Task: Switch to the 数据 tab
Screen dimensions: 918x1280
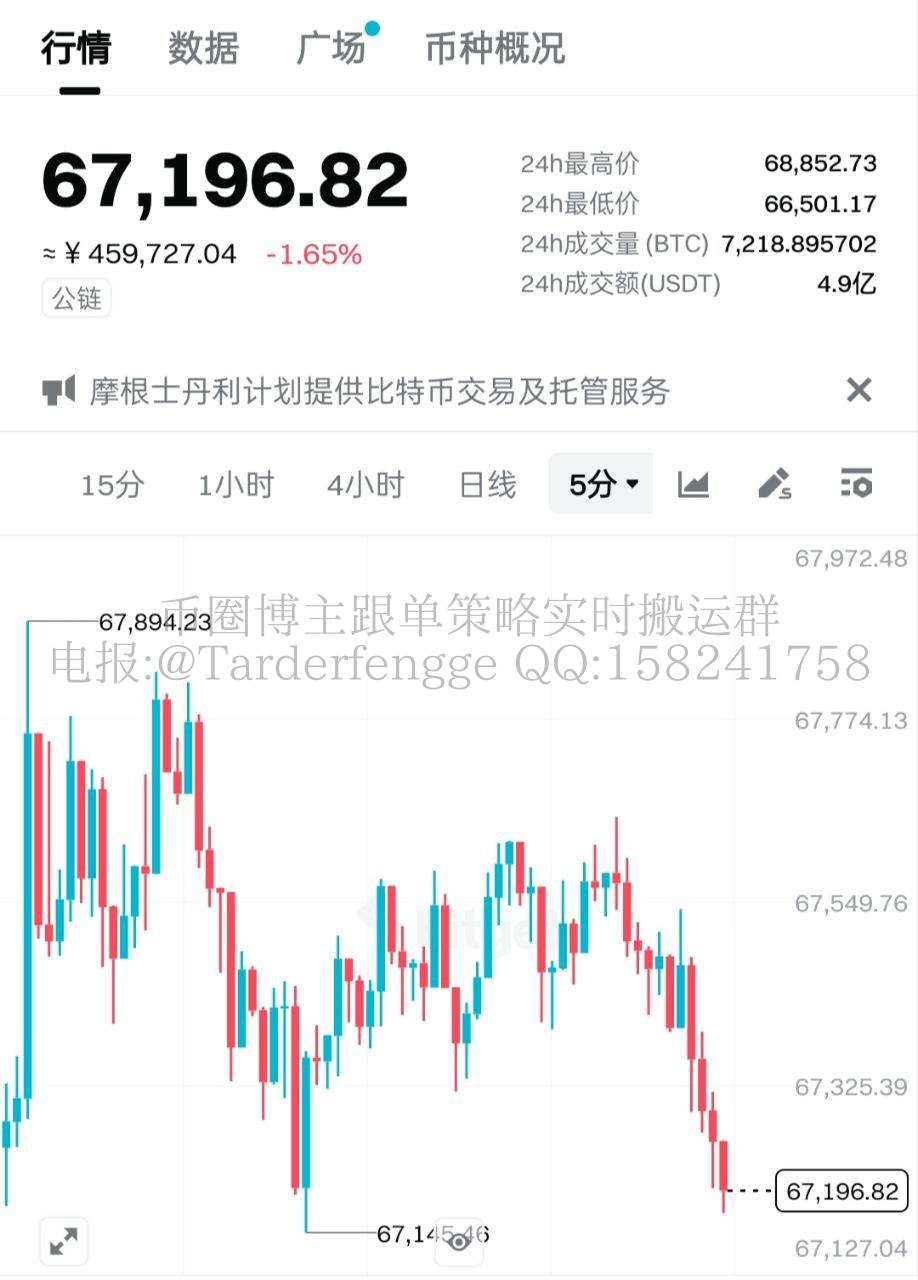Action: click(x=203, y=48)
